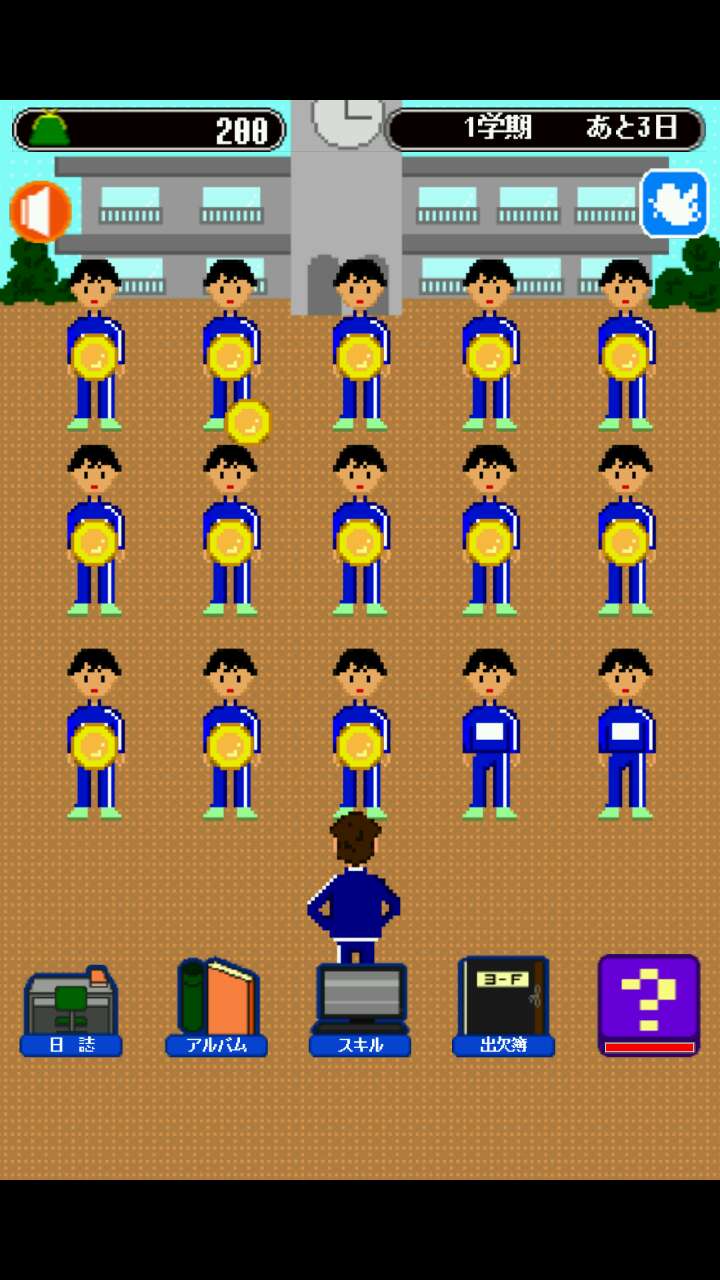Open the アルバム album
The width and height of the screenshot is (720, 1280).
[x=216, y=1008]
